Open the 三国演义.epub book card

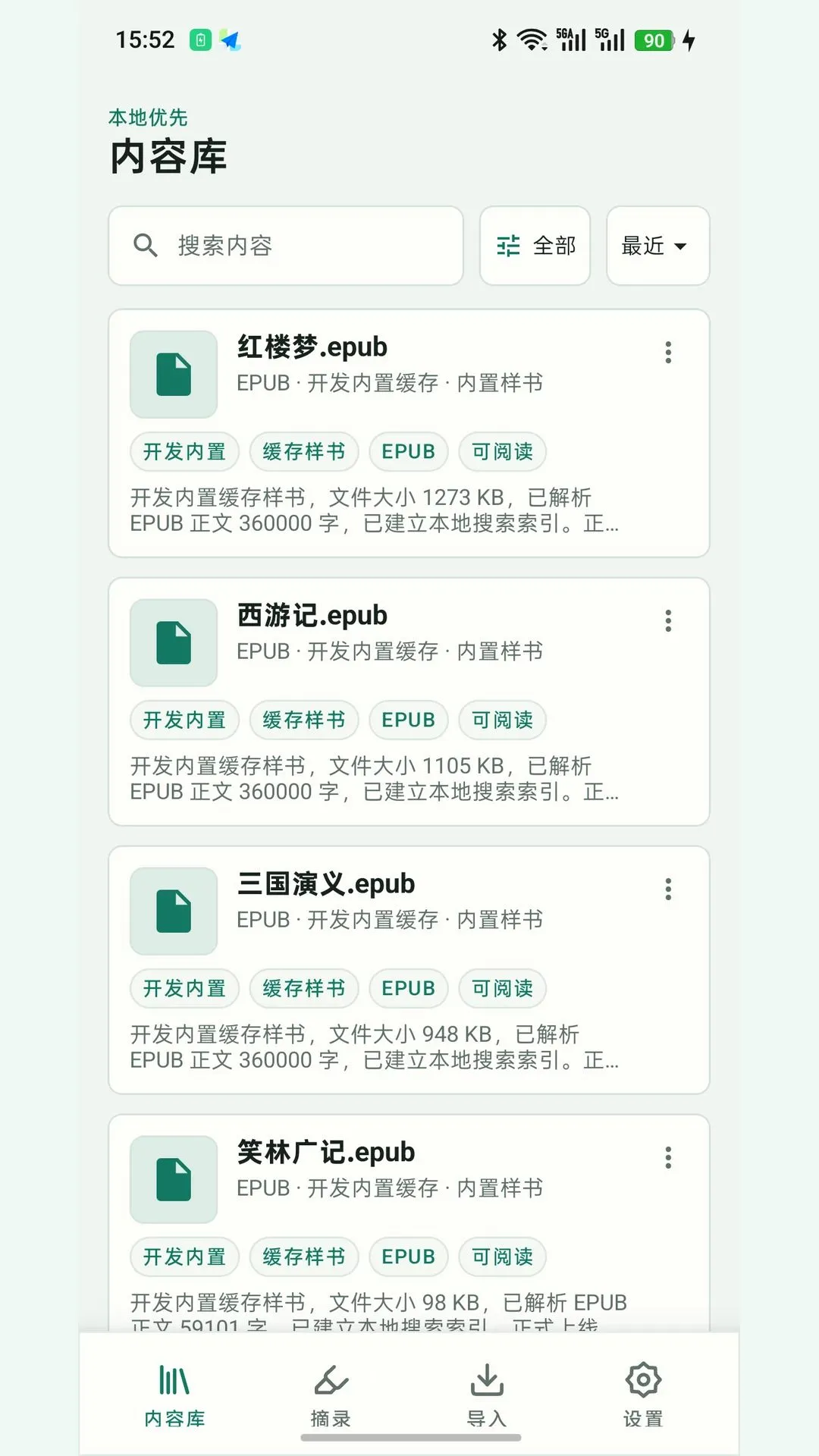pyautogui.click(x=409, y=970)
